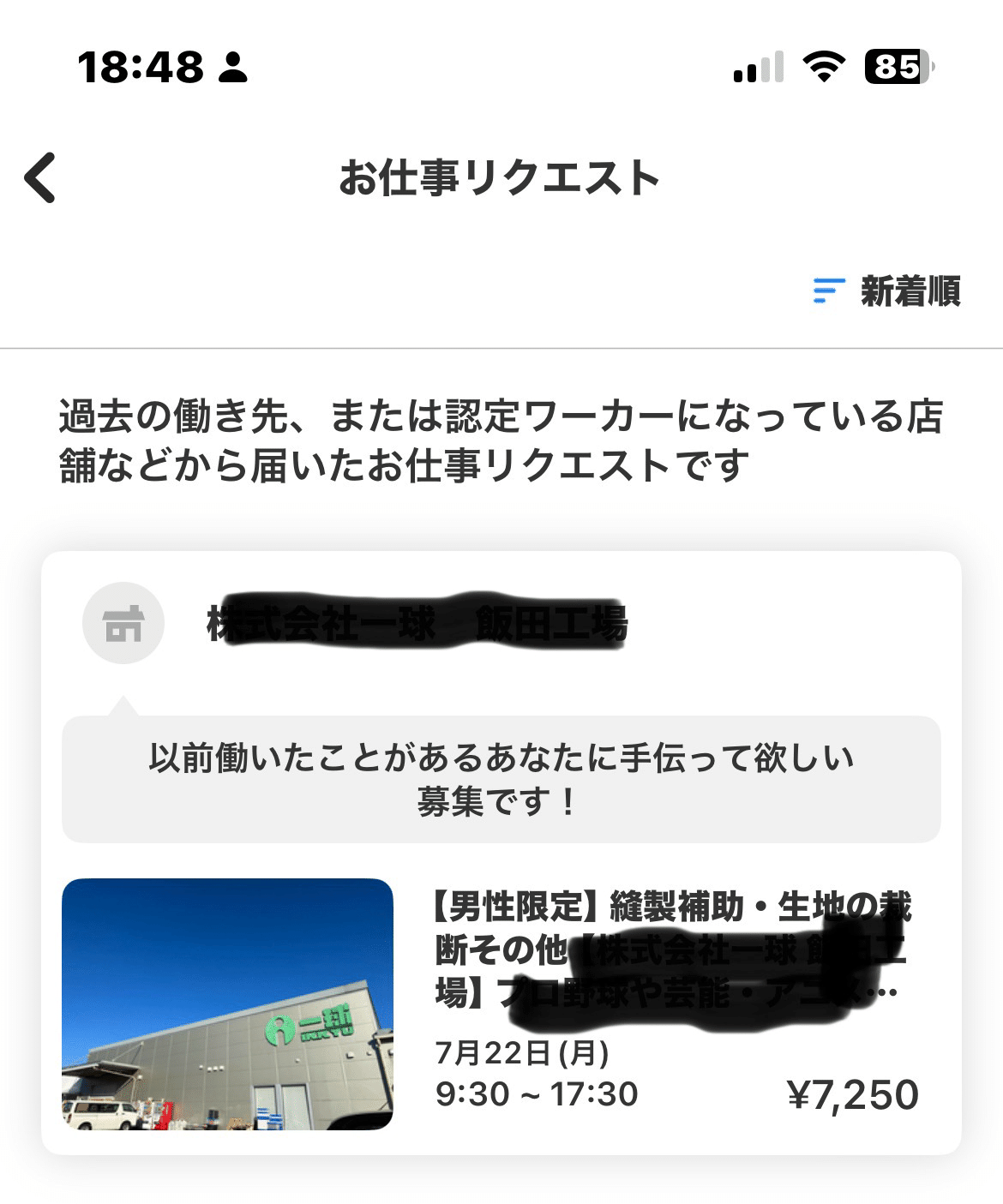Viewport: 1003px width, 1204px height.
Task: Open the 新着順 sort order selector
Action: tap(909, 291)
